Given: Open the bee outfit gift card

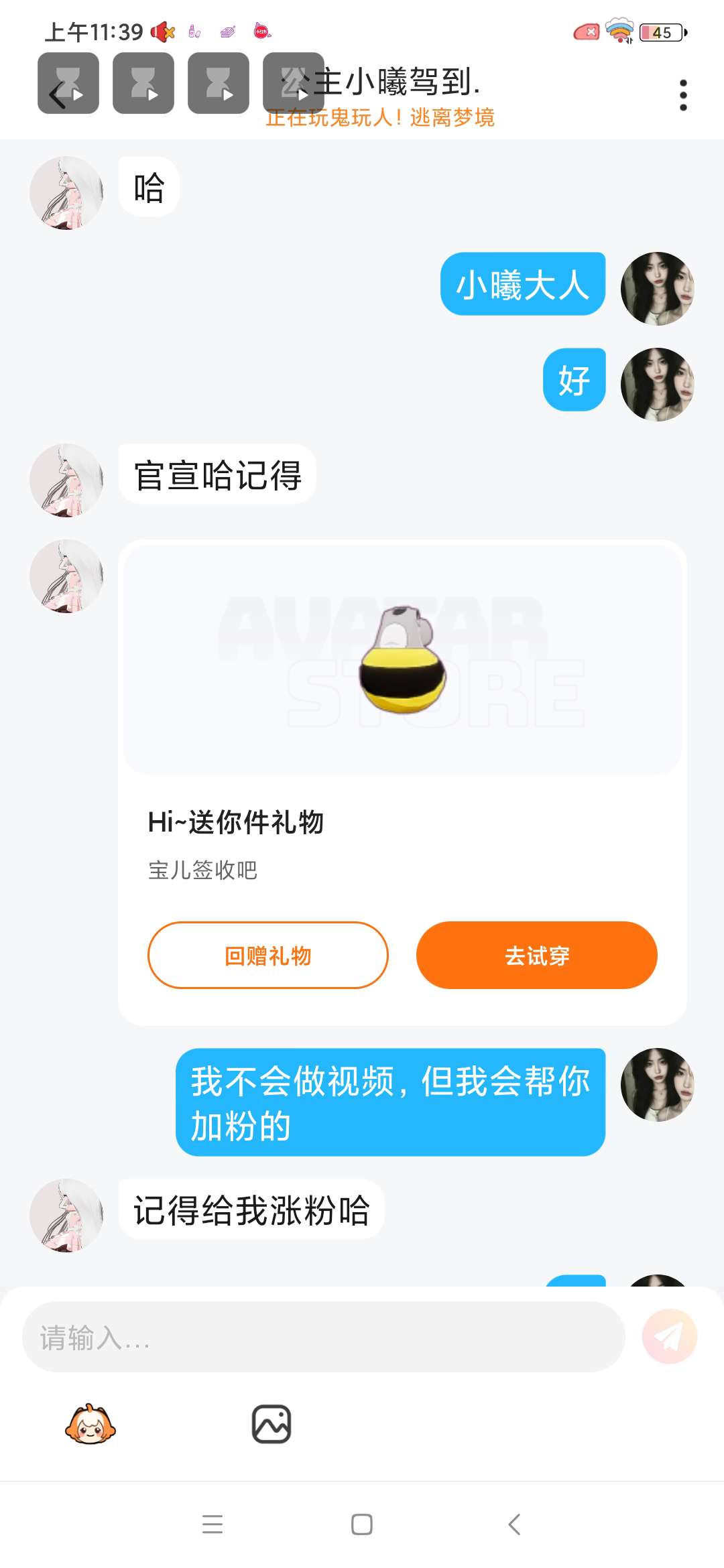Looking at the screenshot, I should click(402, 660).
